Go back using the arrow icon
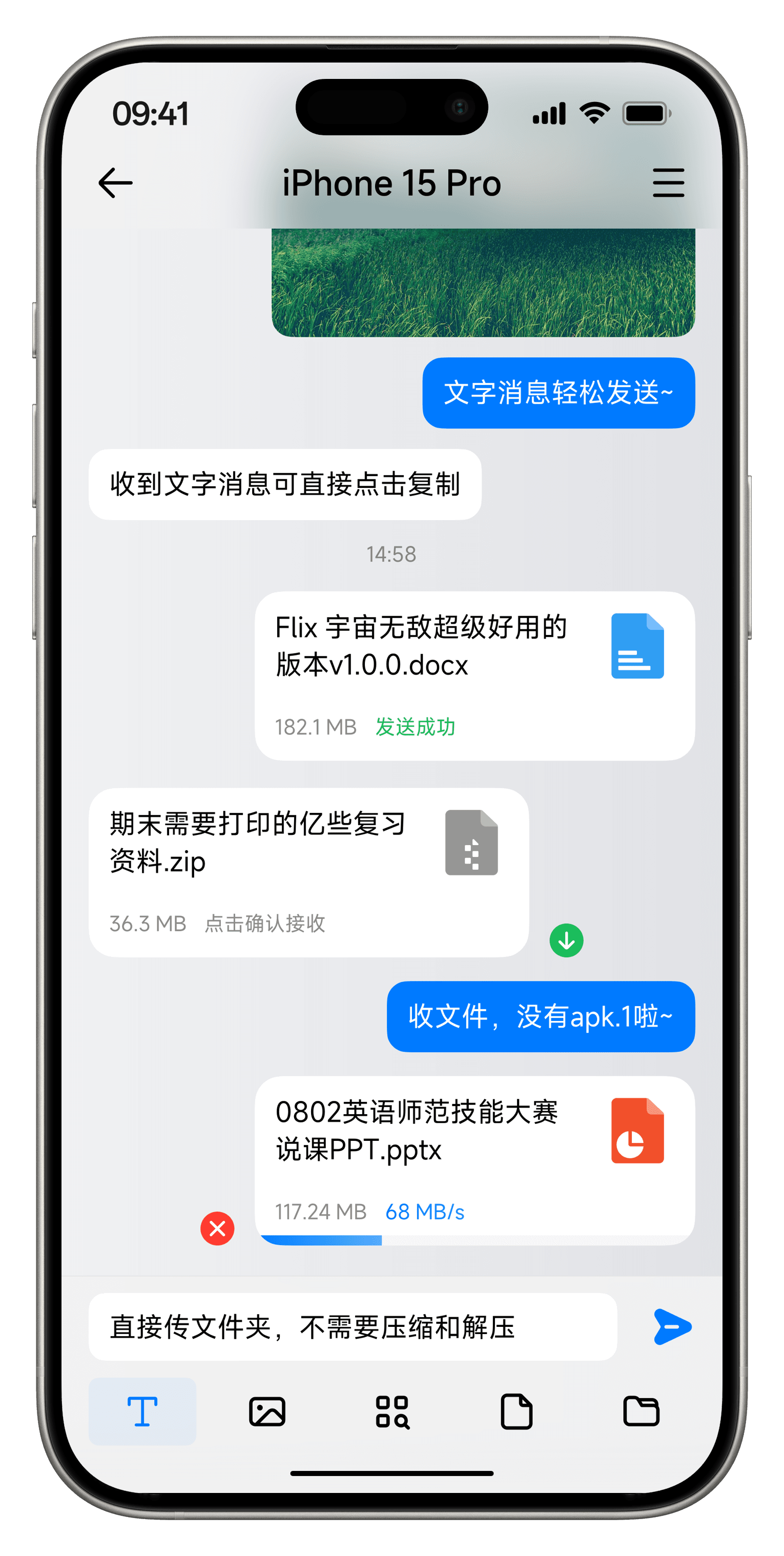The image size is (784, 1556). 115,183
